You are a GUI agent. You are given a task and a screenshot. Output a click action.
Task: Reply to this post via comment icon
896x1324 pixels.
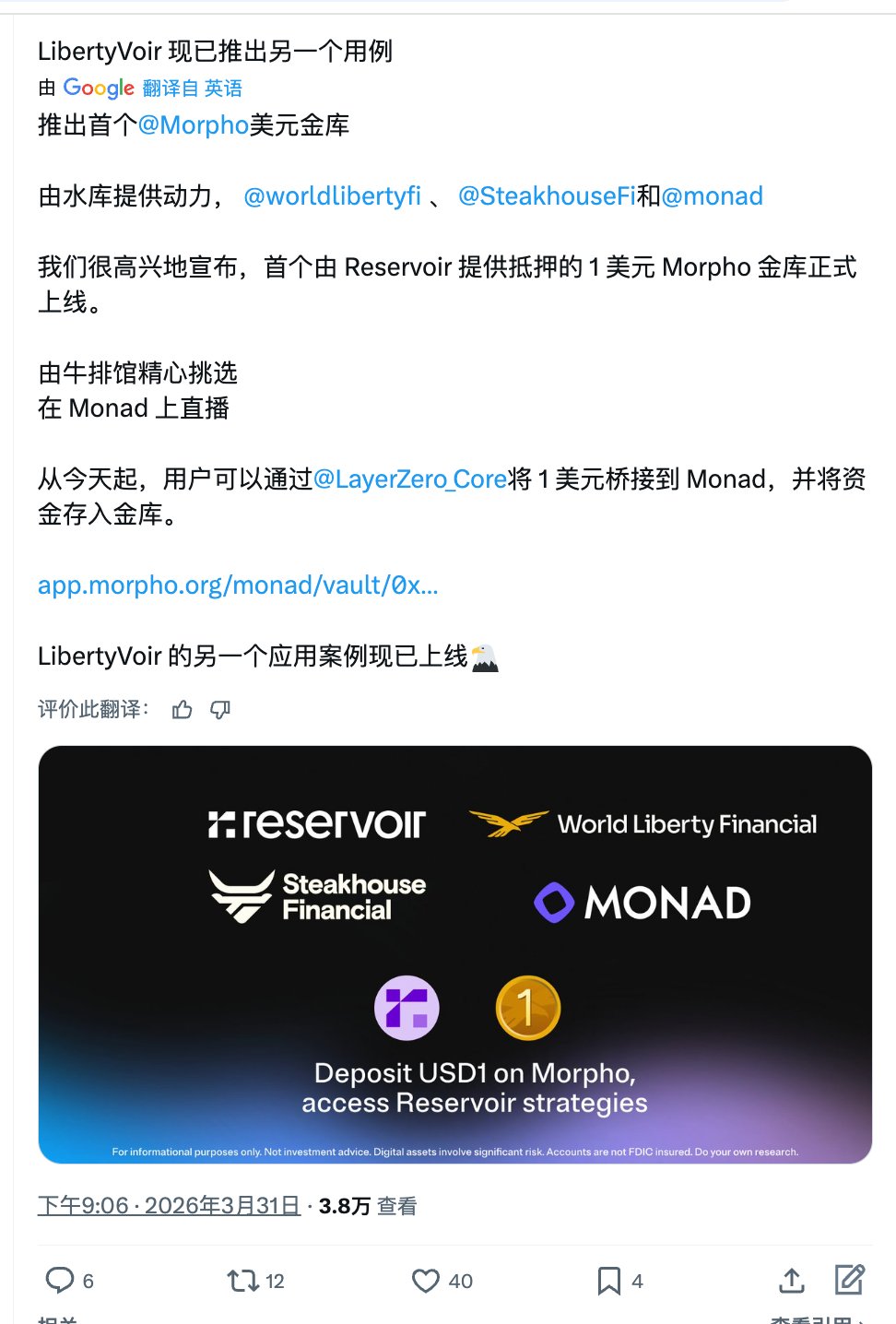(61, 1280)
